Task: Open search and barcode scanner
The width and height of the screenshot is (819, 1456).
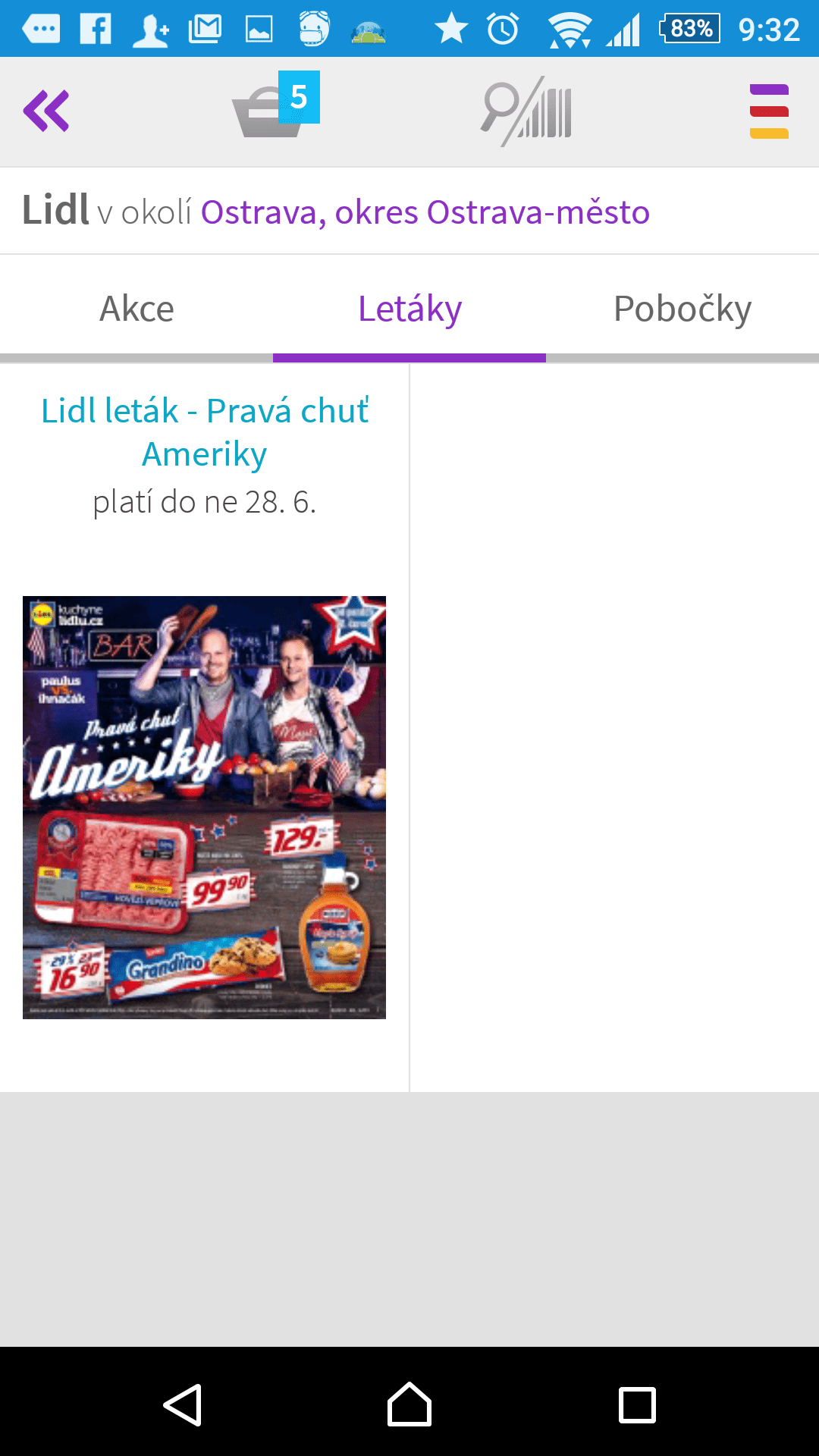Action: pos(527,111)
